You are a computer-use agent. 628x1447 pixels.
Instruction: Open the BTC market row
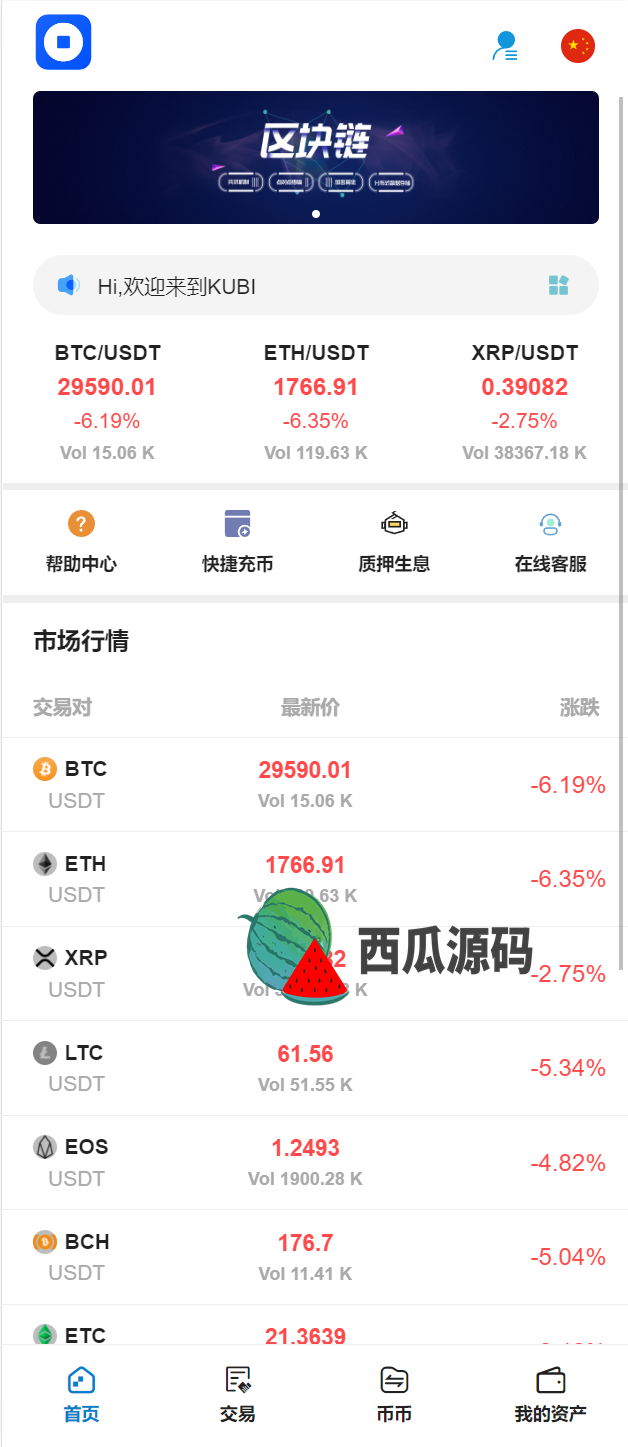pyautogui.click(x=315, y=785)
